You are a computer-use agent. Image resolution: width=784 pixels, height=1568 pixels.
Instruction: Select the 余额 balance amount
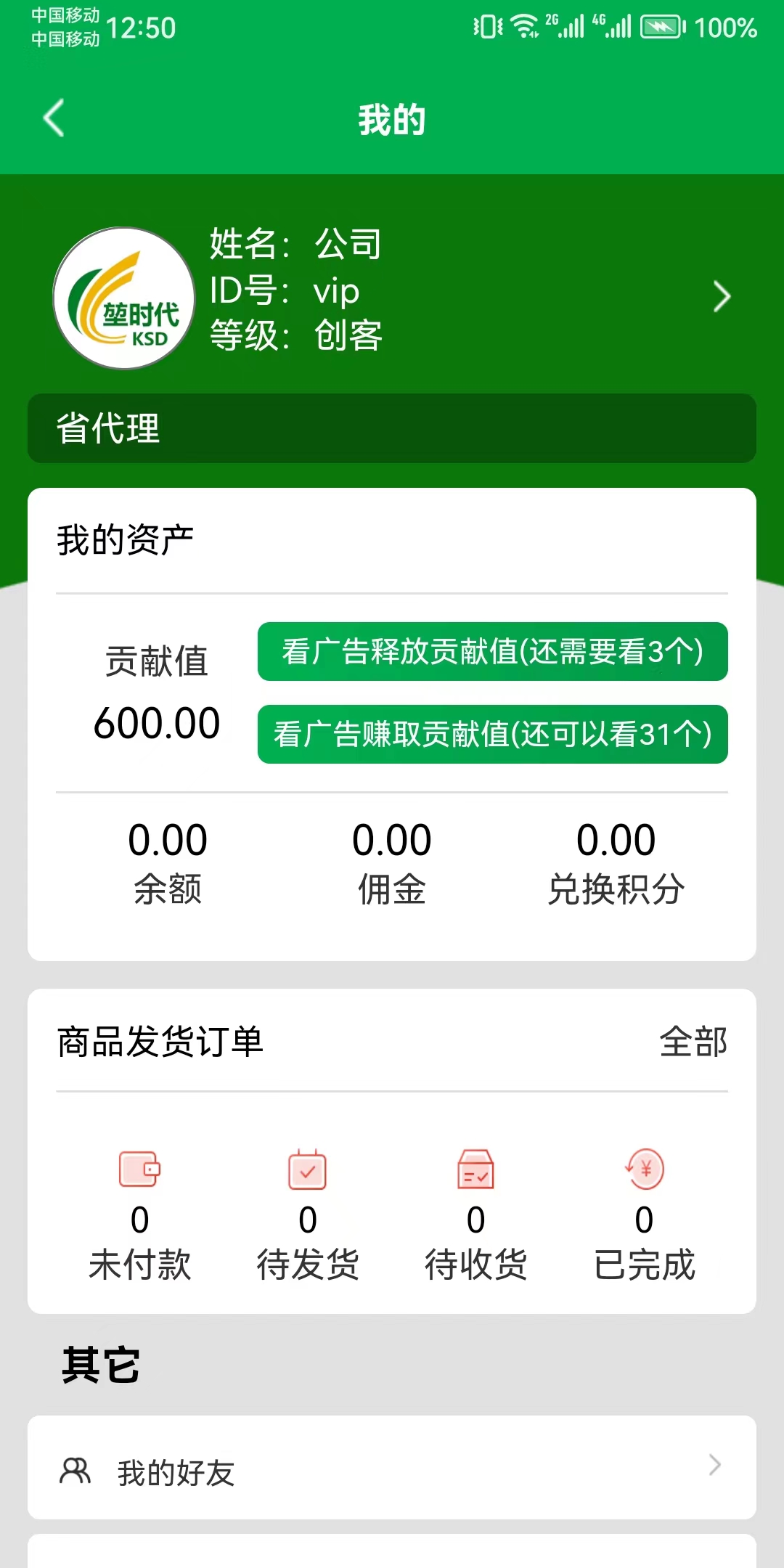[165, 838]
